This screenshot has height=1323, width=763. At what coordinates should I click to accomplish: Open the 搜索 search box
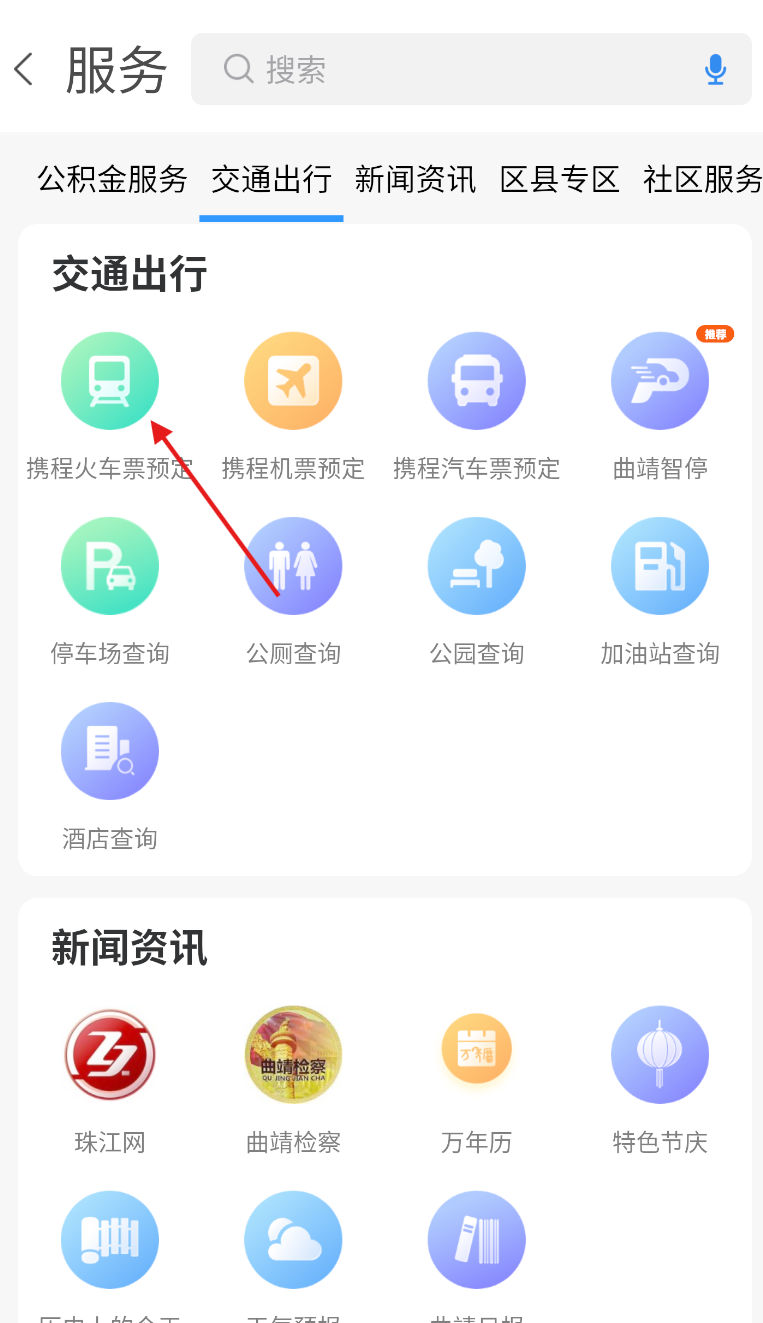click(x=450, y=69)
